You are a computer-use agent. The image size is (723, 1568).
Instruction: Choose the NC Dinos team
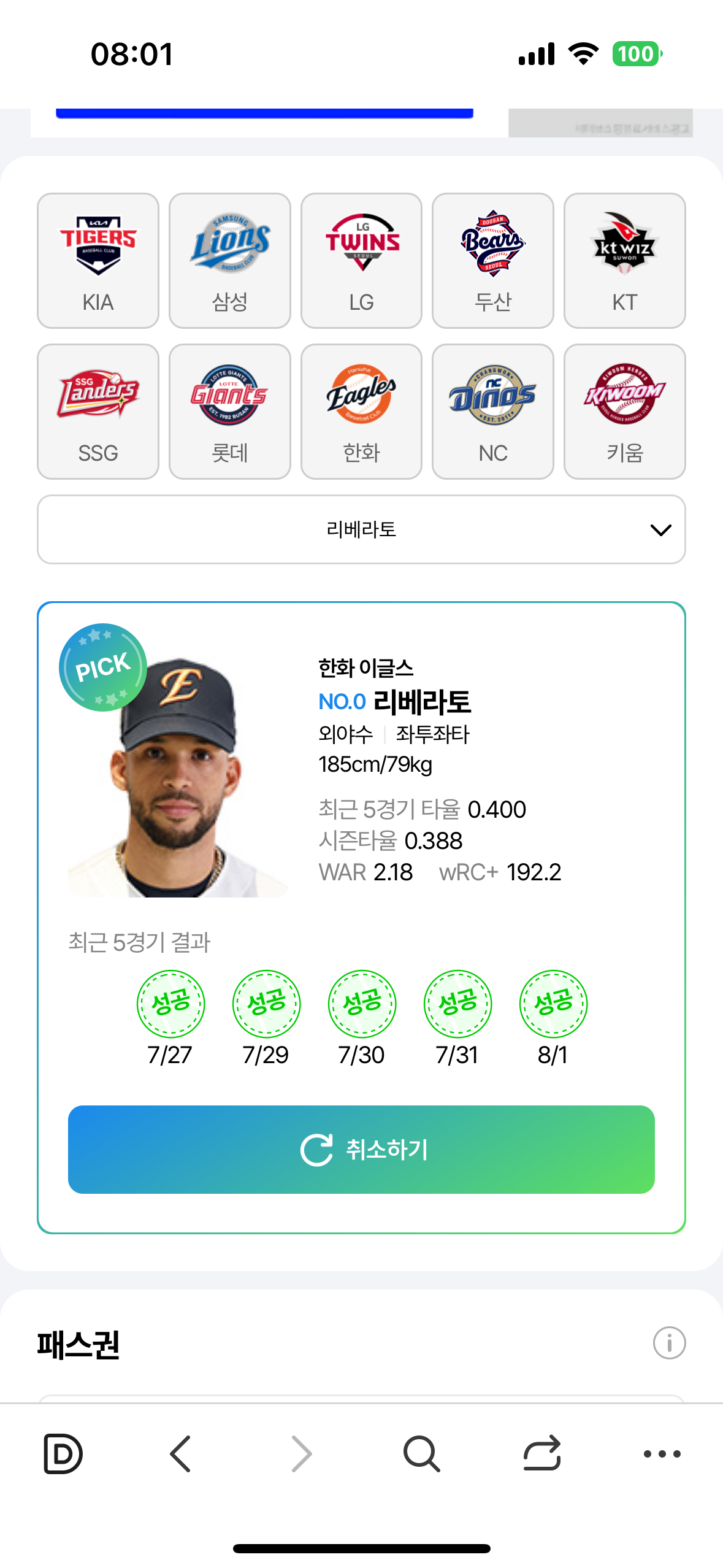[x=492, y=412]
